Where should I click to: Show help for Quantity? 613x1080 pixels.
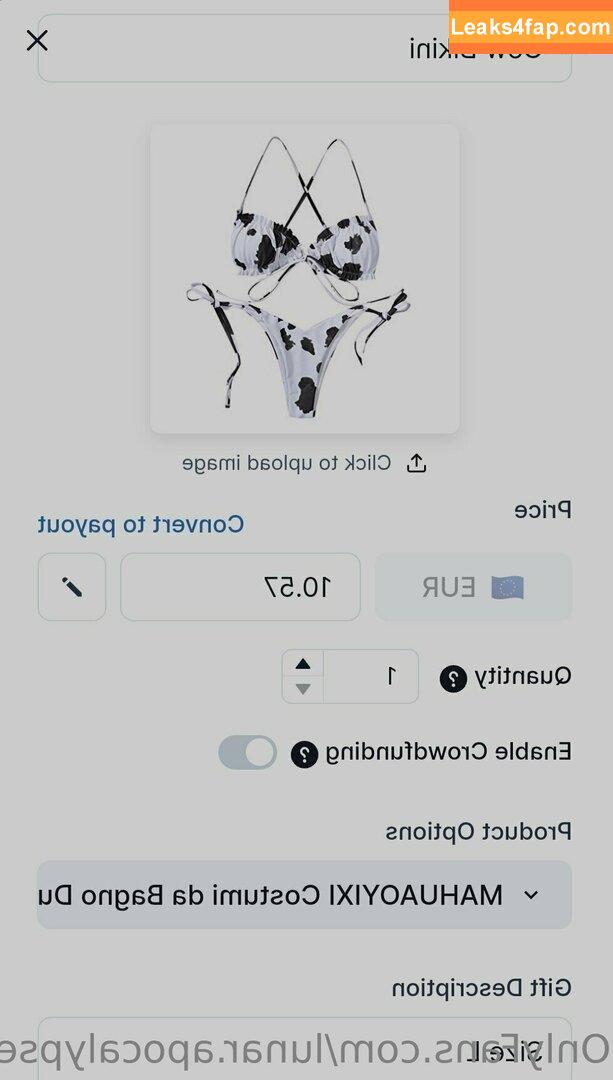(x=453, y=679)
